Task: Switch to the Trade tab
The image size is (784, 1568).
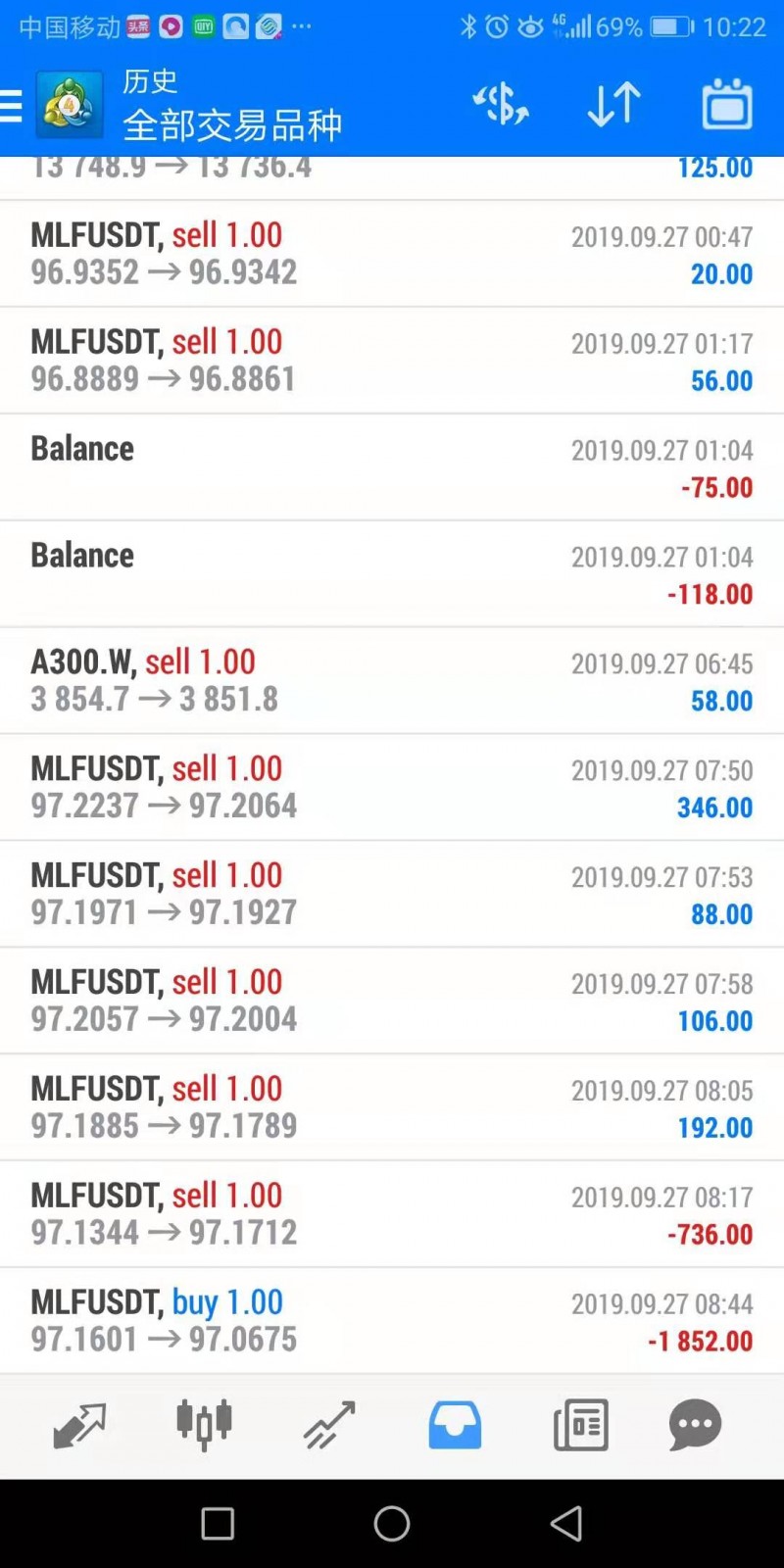Action: coord(329,1425)
